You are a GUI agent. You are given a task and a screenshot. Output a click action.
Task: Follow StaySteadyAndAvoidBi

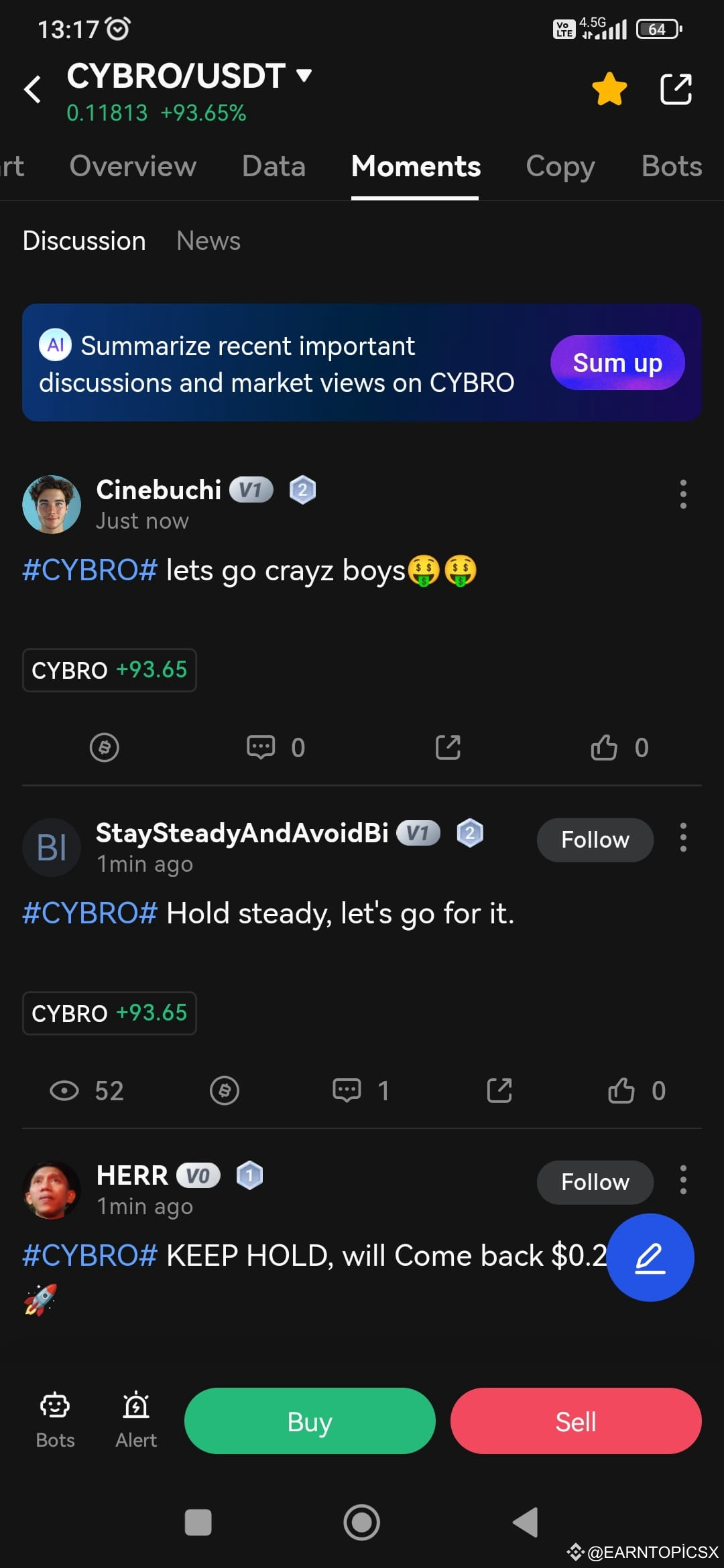[595, 840]
